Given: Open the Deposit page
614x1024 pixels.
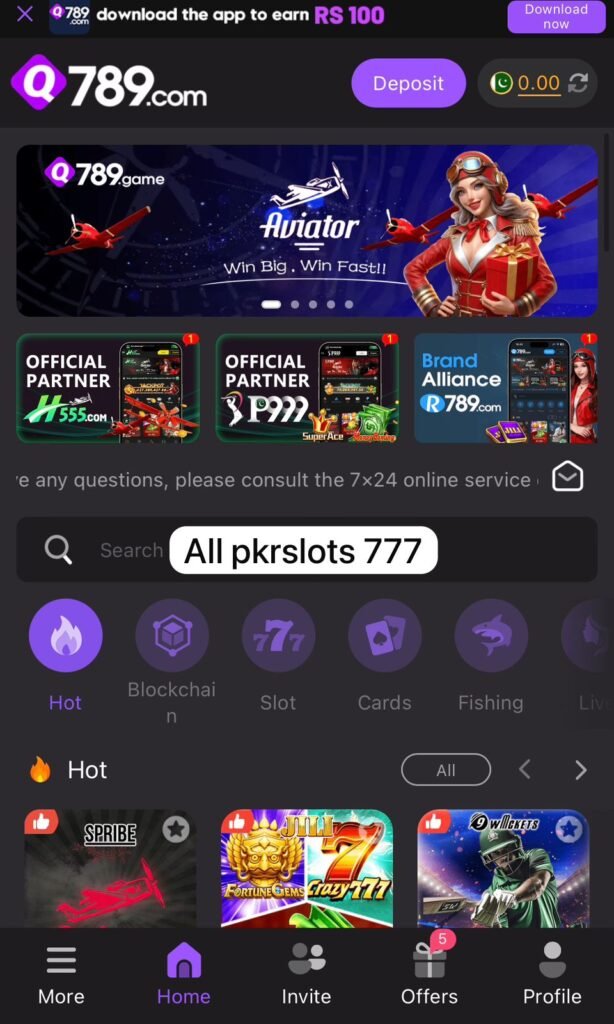Looking at the screenshot, I should pos(408,84).
